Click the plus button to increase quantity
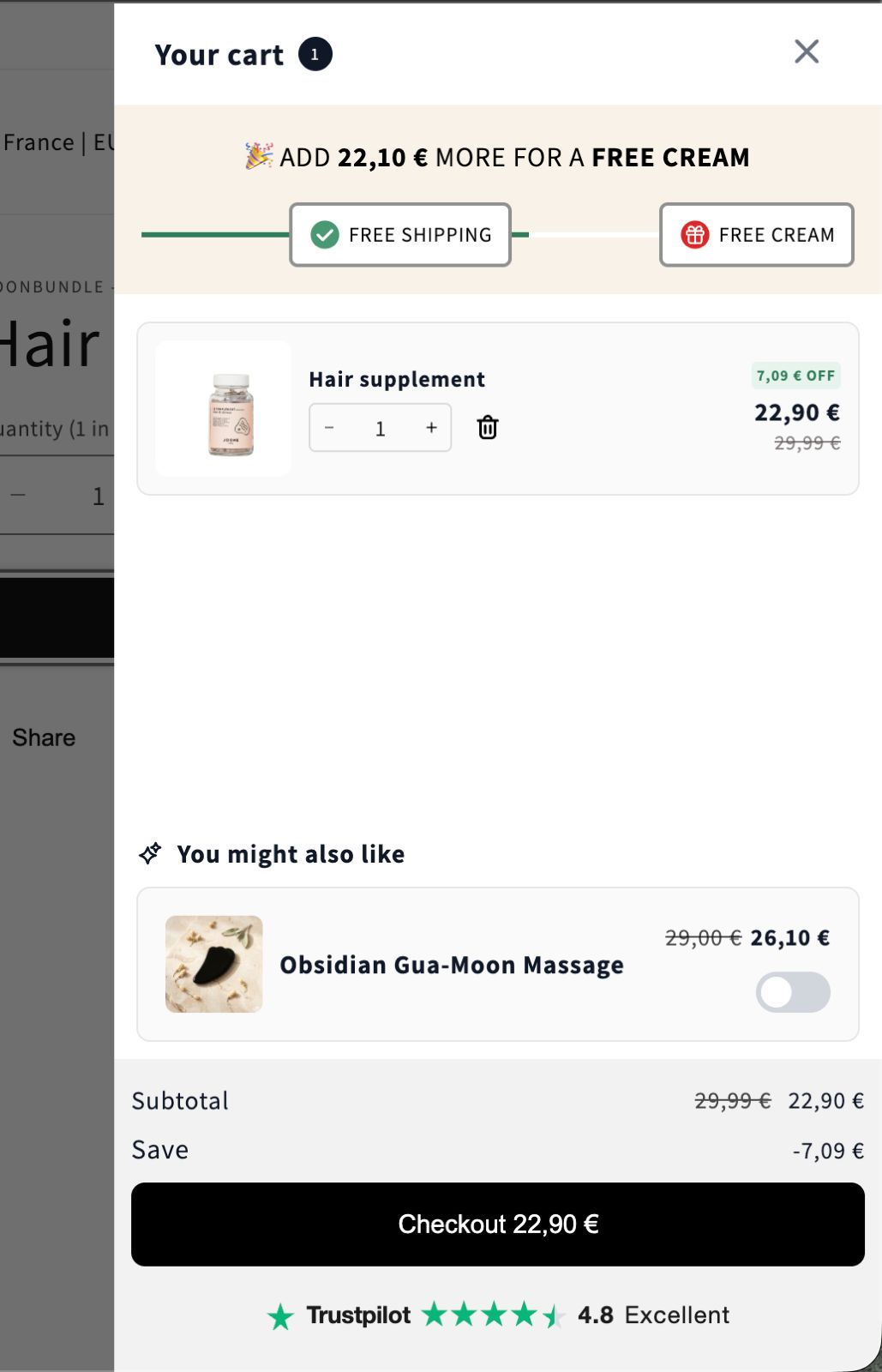 click(431, 427)
